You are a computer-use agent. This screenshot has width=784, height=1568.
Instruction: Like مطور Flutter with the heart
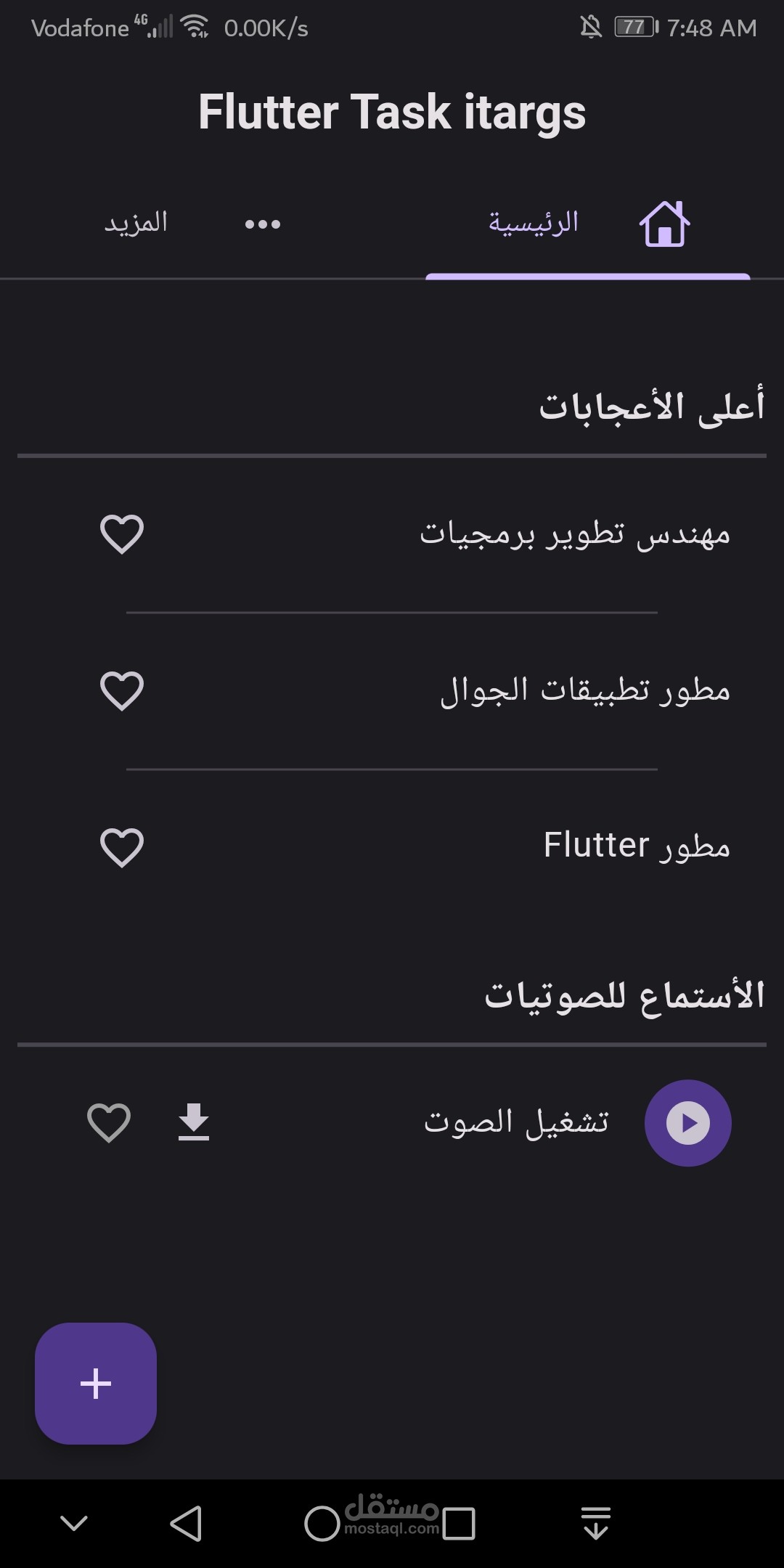[122, 847]
